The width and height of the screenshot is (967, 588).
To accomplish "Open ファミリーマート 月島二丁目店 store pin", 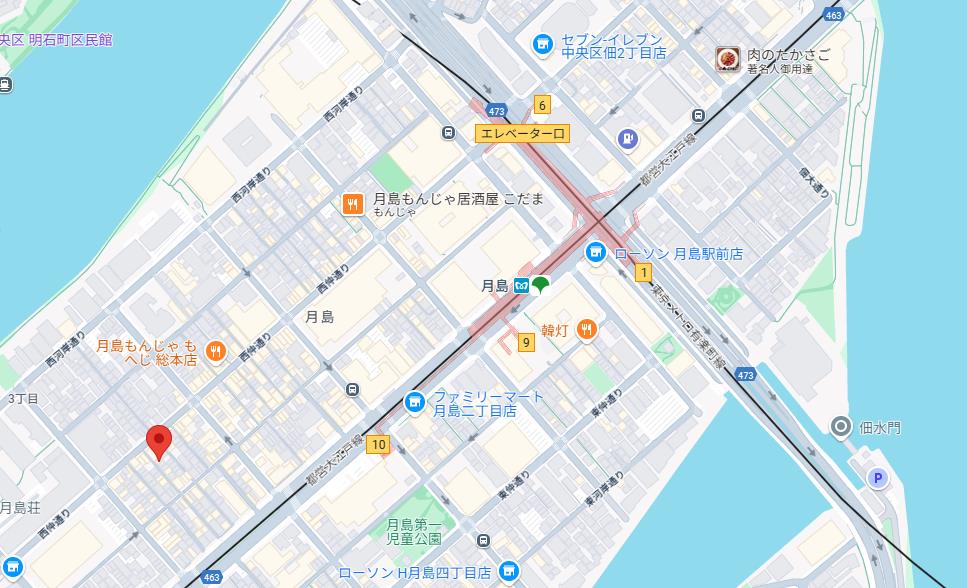I will tap(415, 402).
